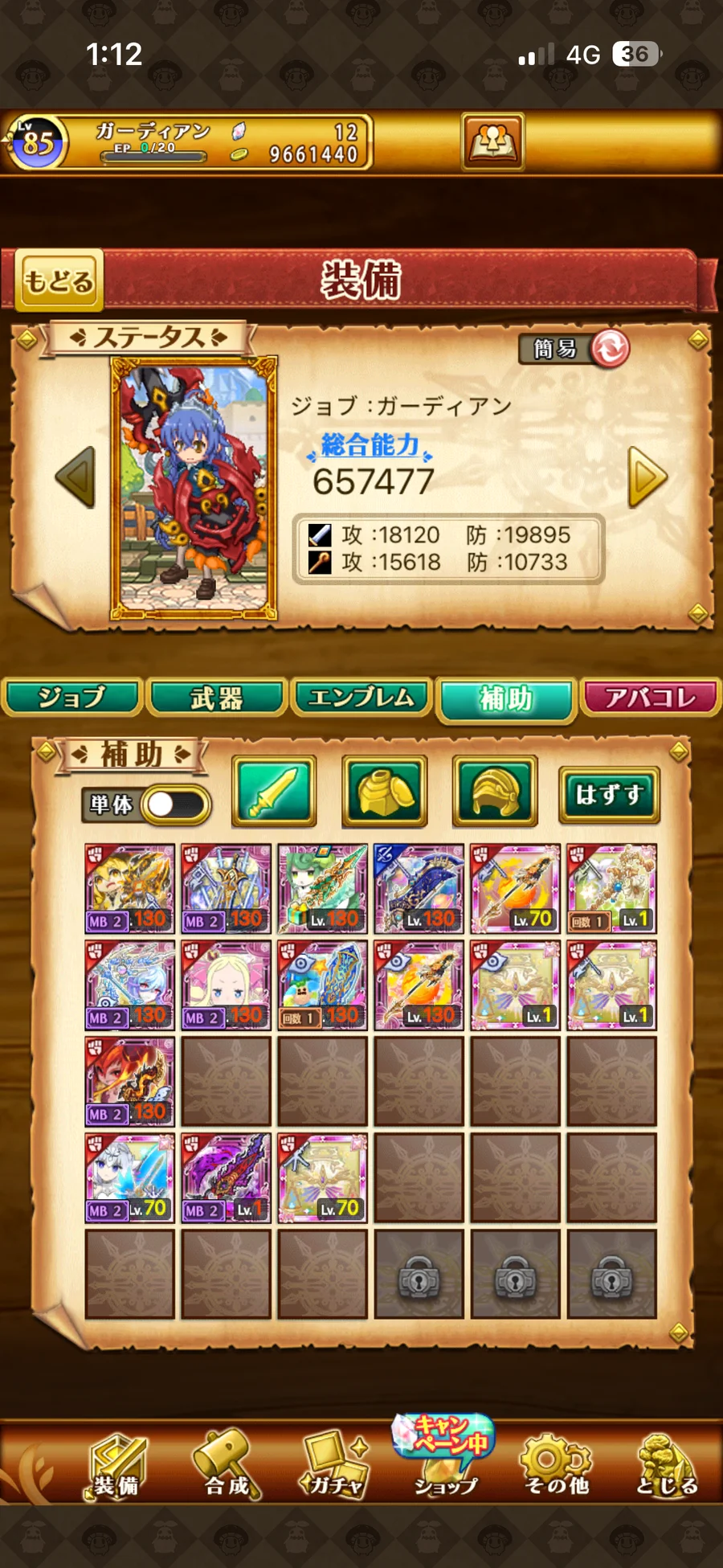Switch to the 武器 tab
This screenshot has height=1568, width=723.
[x=217, y=698]
